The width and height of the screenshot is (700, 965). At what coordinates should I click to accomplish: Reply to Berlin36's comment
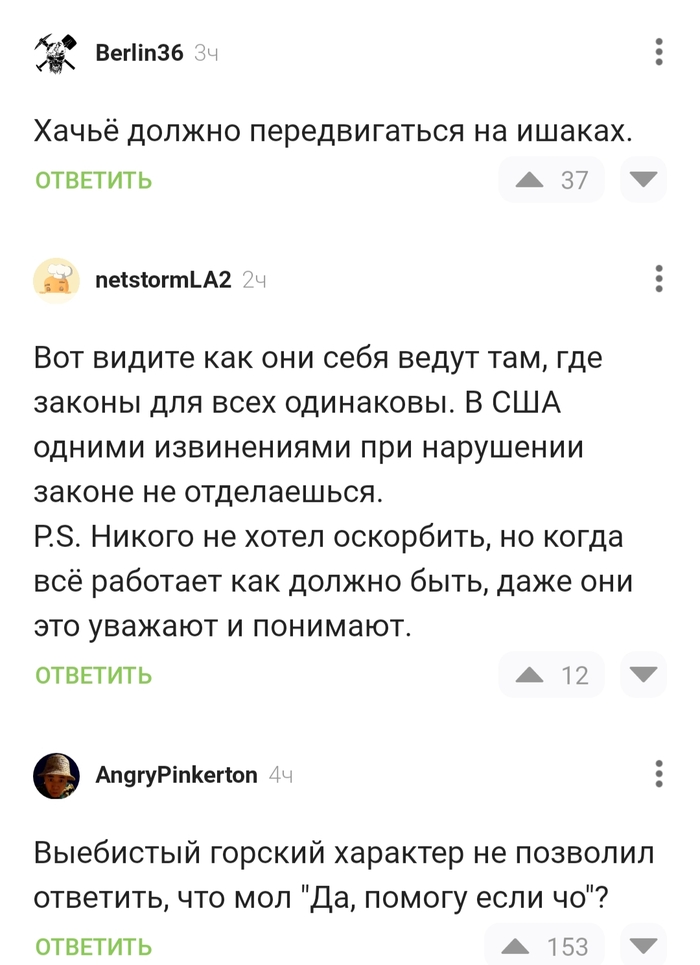pyautogui.click(x=94, y=180)
